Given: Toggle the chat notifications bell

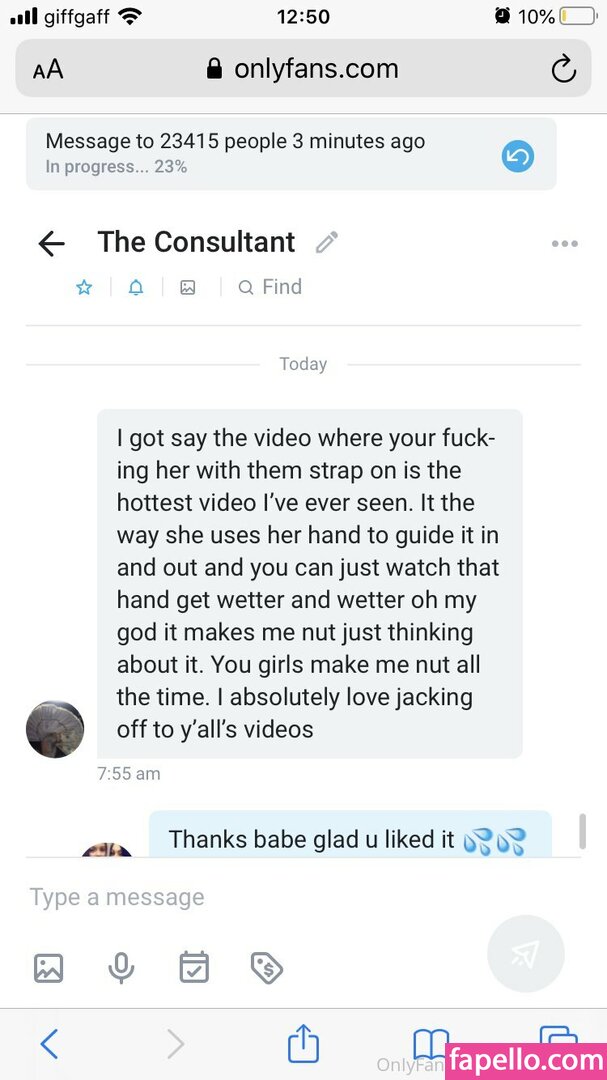Looking at the screenshot, I should [x=136, y=287].
